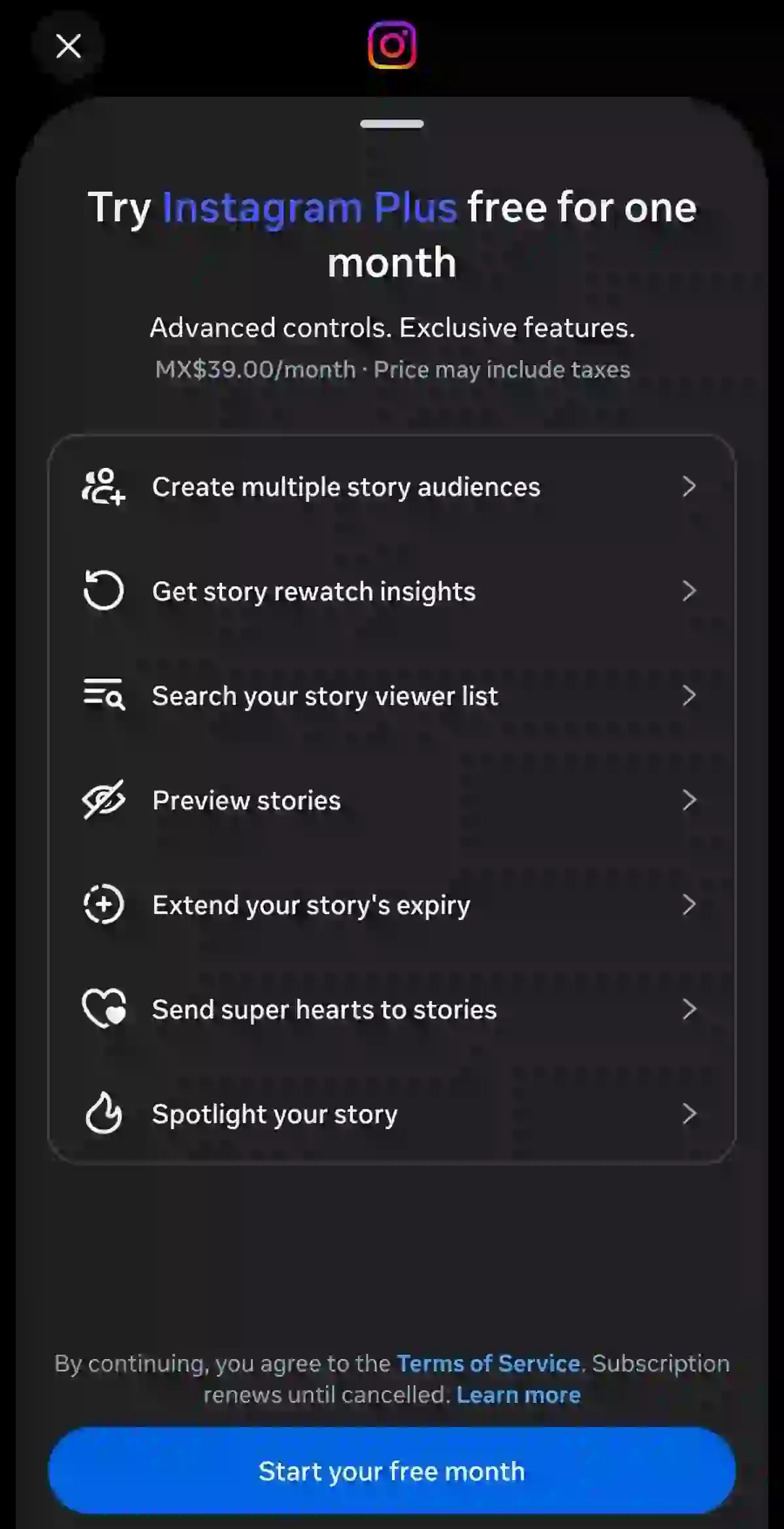The height and width of the screenshot is (1529, 784).
Task: Open Spotlight your story details
Action: pos(392,1114)
